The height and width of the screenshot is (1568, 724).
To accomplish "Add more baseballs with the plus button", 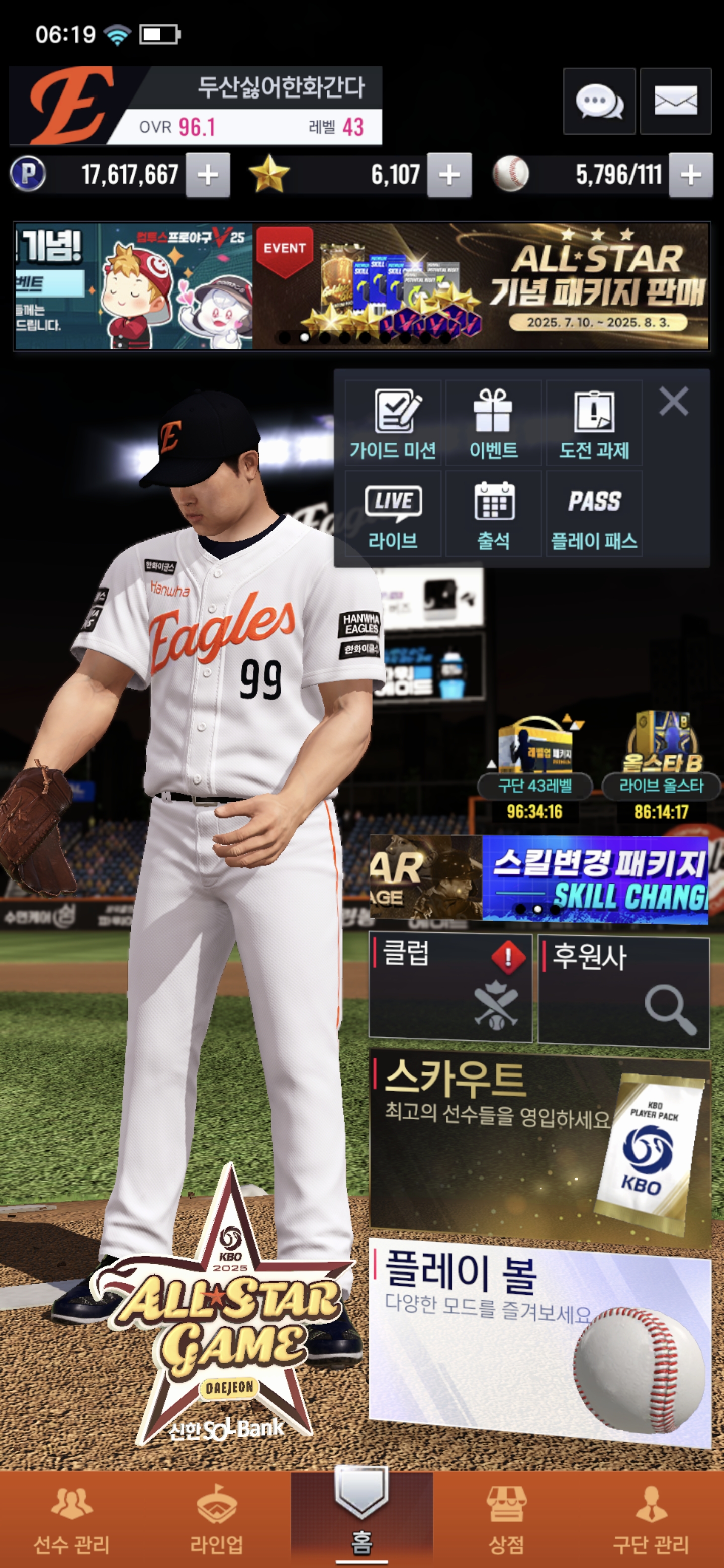I will [x=690, y=175].
